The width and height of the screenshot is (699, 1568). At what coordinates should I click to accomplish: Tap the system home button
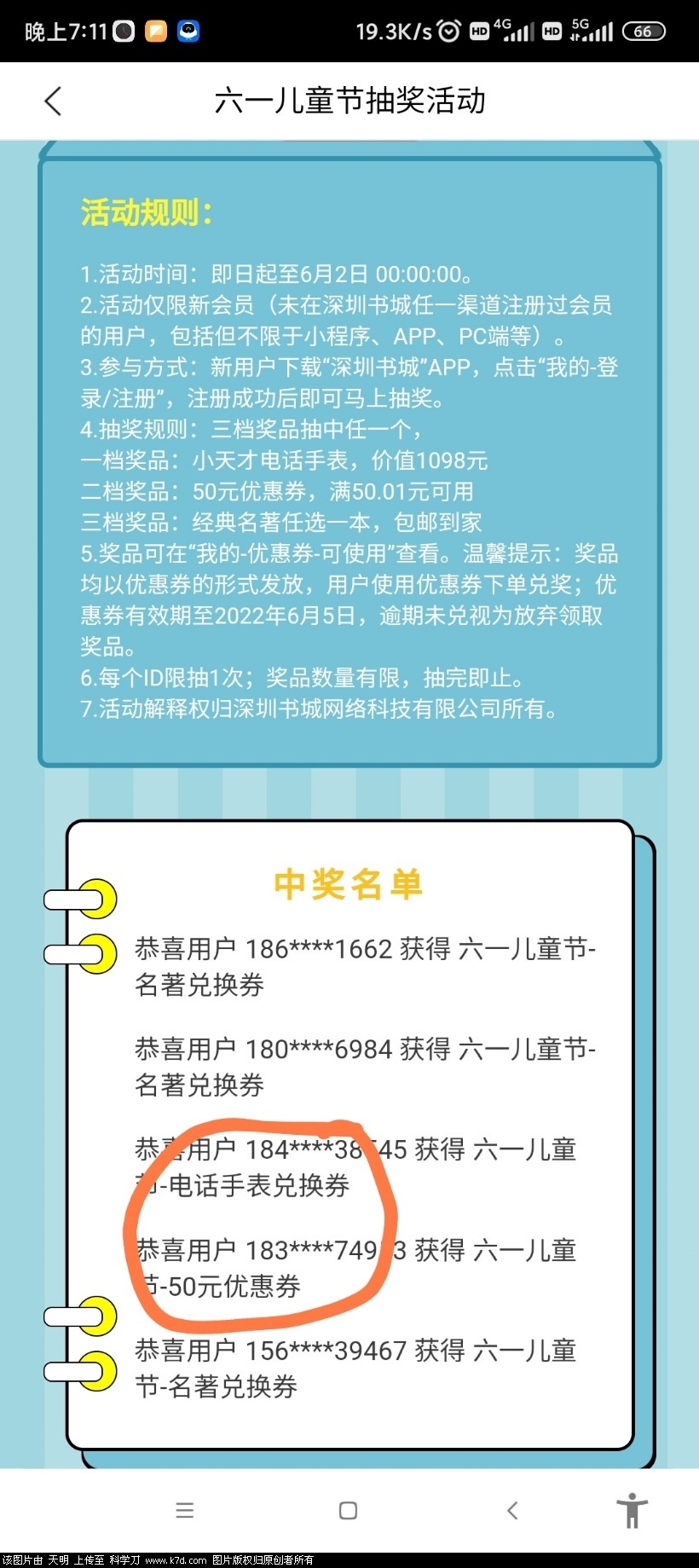(x=348, y=1510)
